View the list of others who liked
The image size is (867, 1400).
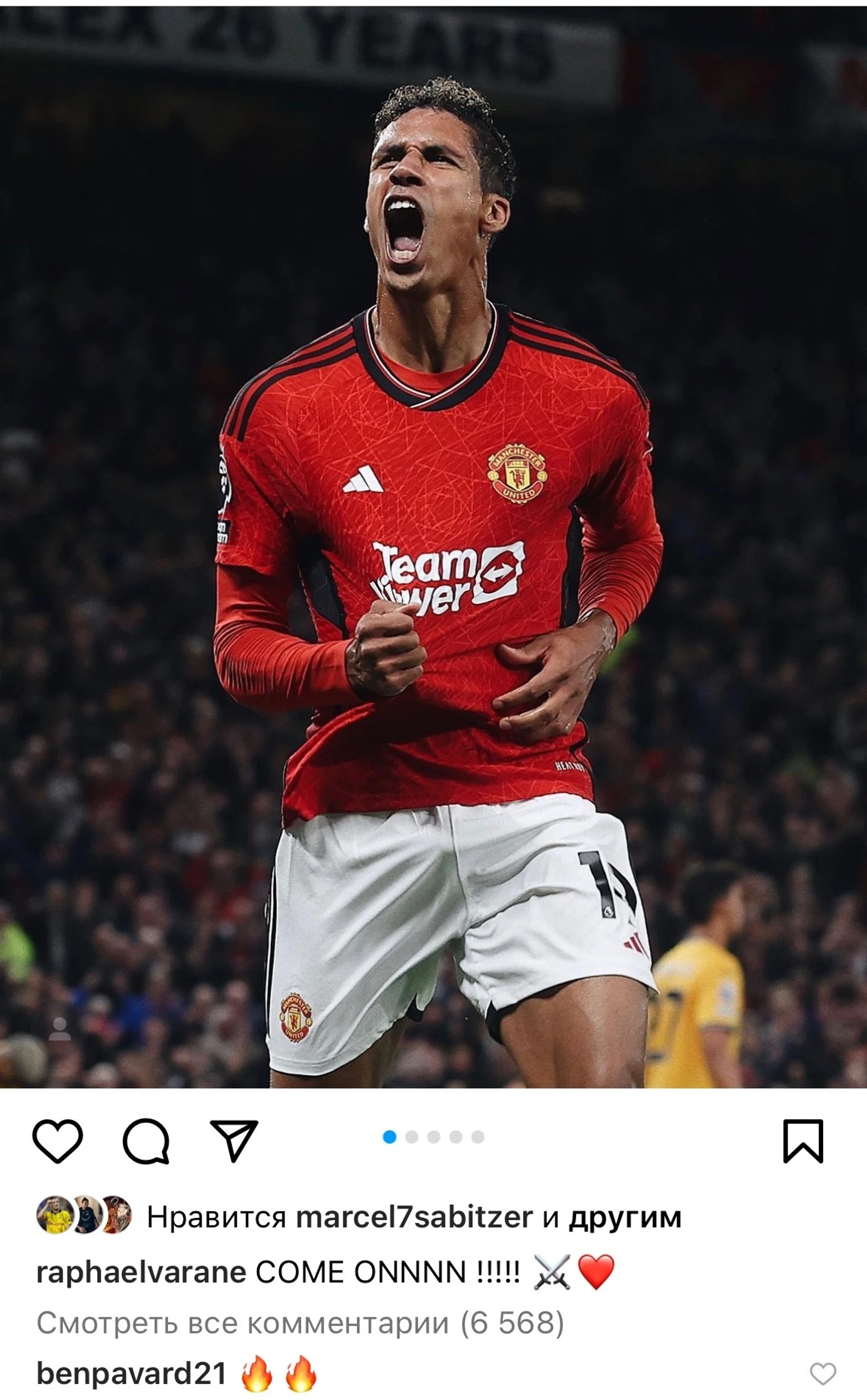625,1218
